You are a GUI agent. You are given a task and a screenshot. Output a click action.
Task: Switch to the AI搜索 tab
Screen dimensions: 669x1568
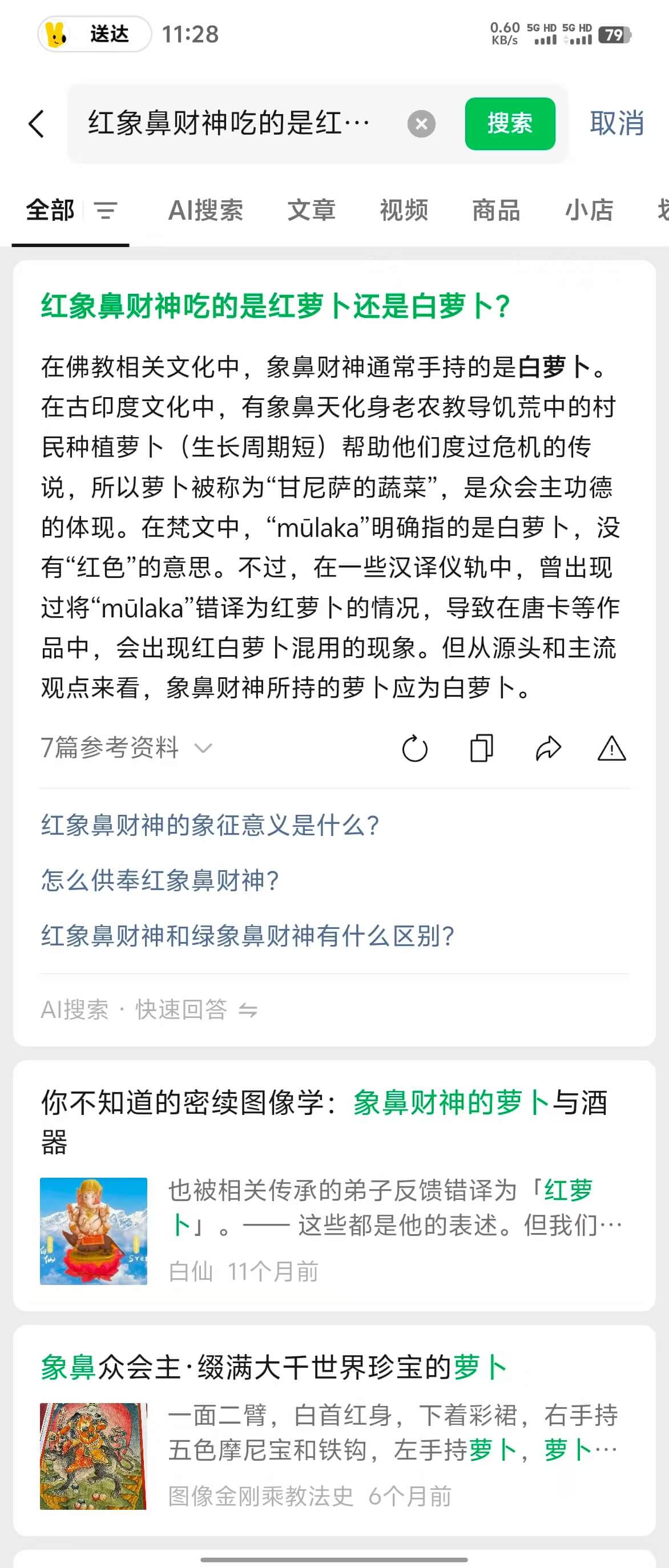coord(205,211)
